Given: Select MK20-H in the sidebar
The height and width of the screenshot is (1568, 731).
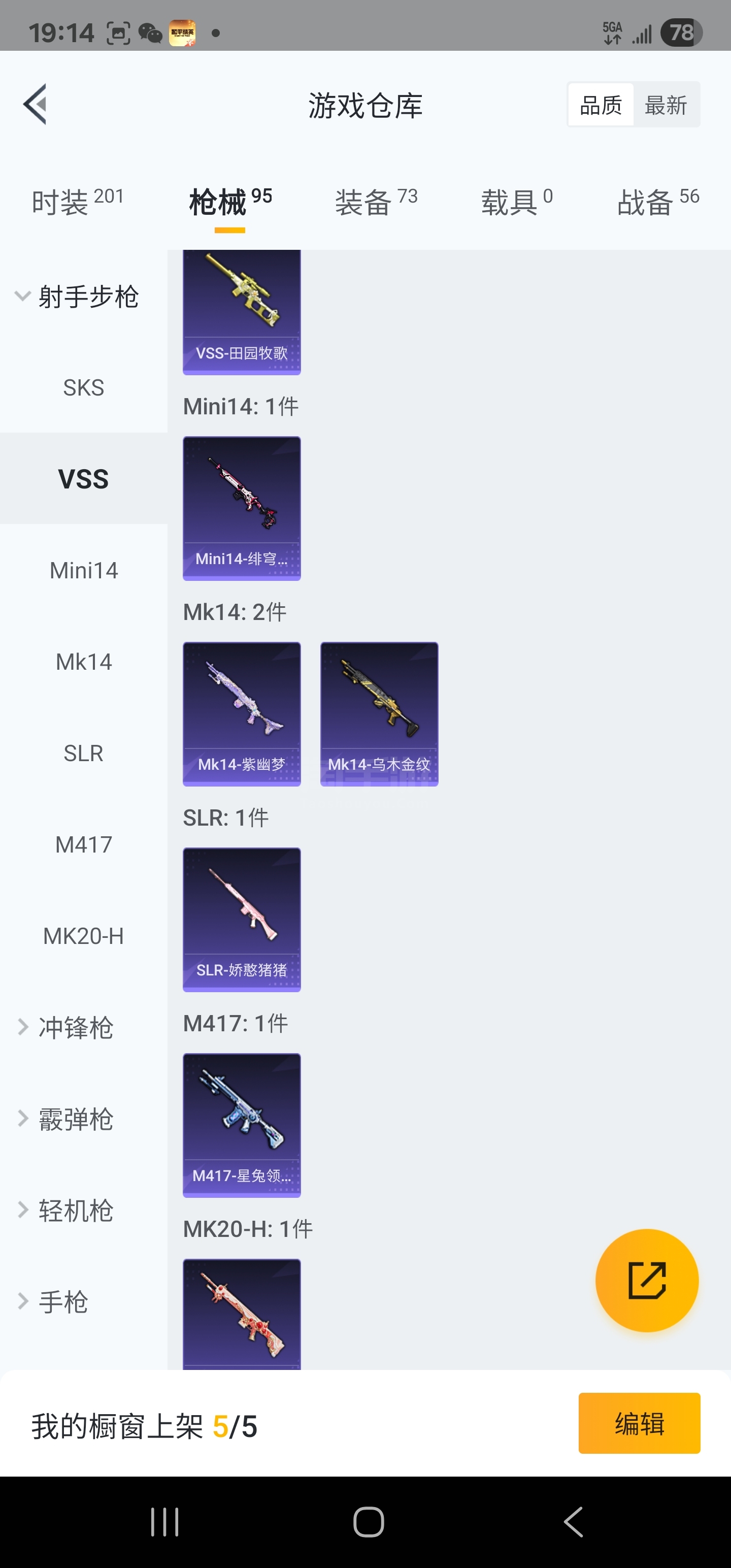Looking at the screenshot, I should 83,936.
